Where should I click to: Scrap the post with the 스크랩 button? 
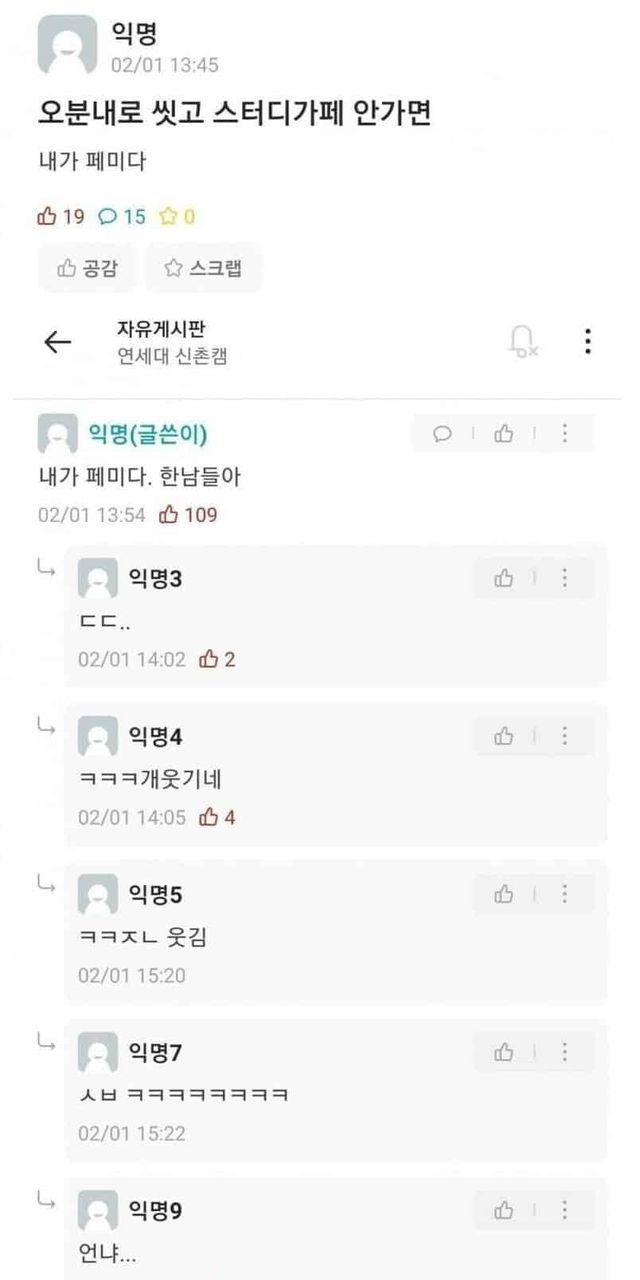203,268
